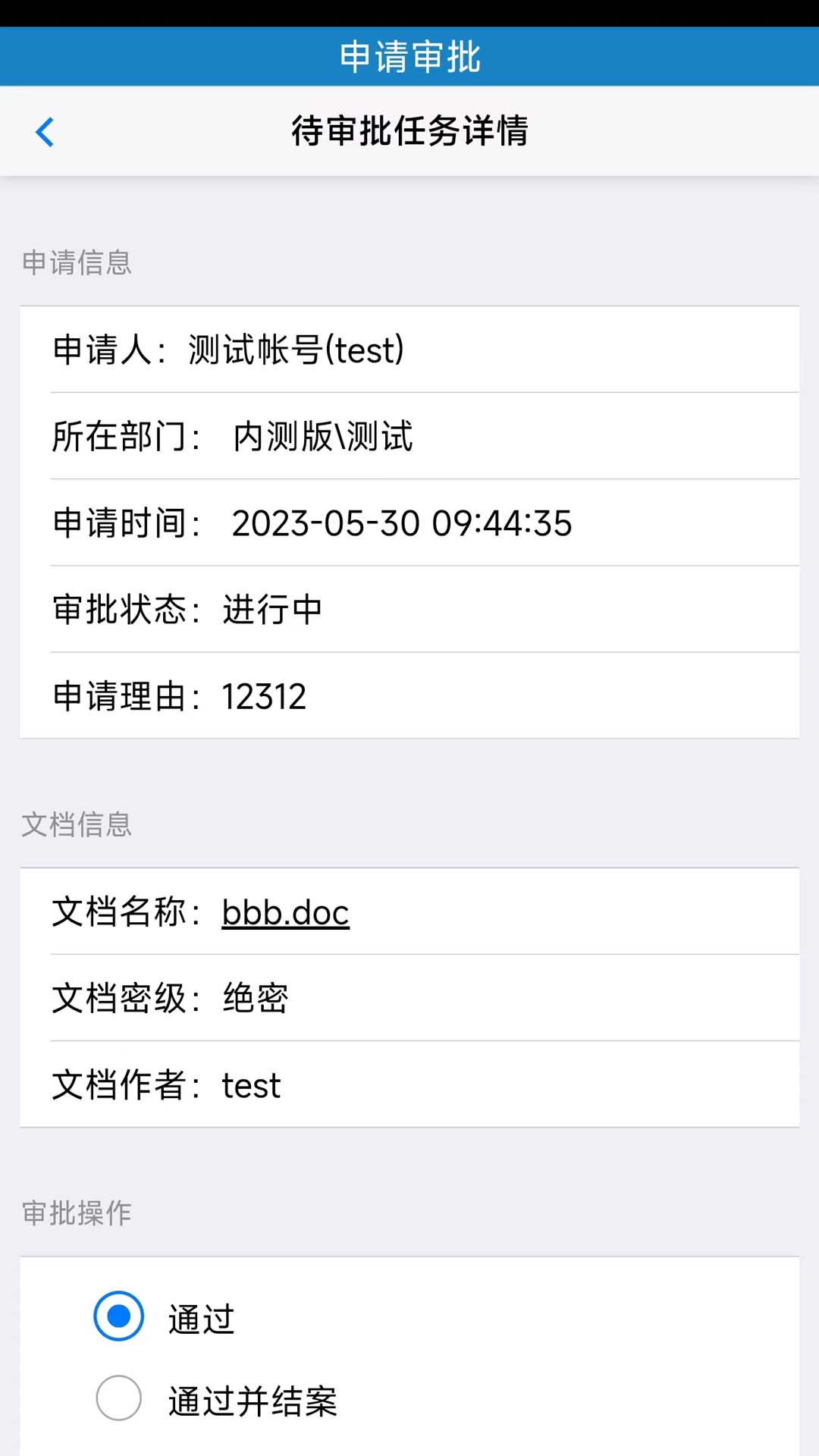Choose the 通过并结案 option
This screenshot has height=1456, width=819.
click(119, 1398)
